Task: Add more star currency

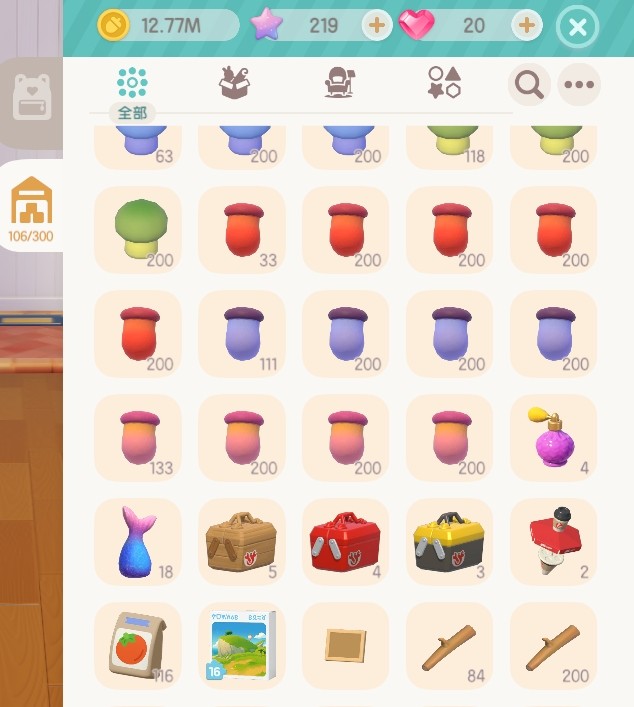Action: click(x=377, y=26)
